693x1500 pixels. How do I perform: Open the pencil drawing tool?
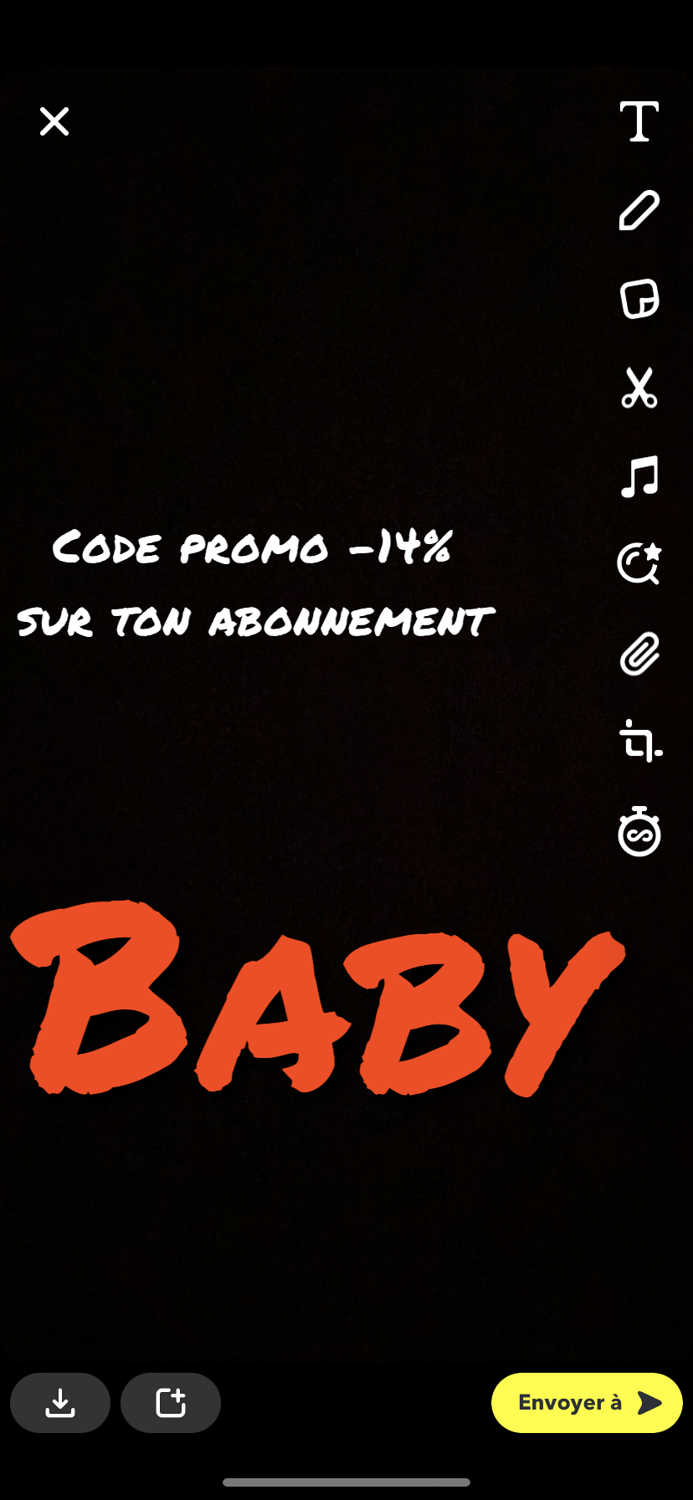[x=639, y=210]
